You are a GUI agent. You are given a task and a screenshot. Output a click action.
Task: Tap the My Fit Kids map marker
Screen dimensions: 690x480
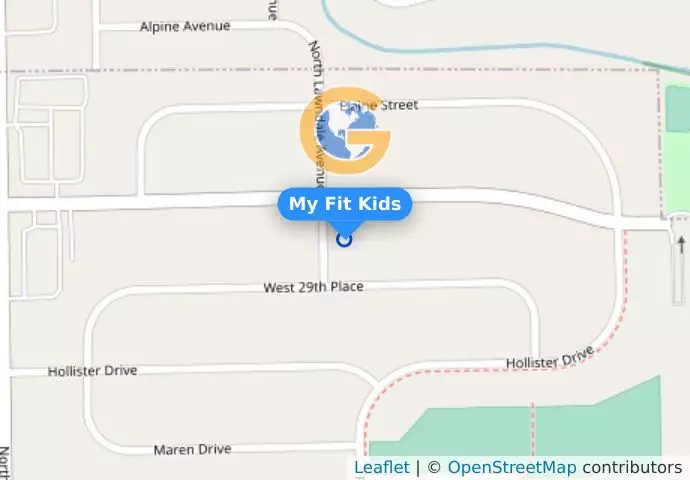[344, 239]
